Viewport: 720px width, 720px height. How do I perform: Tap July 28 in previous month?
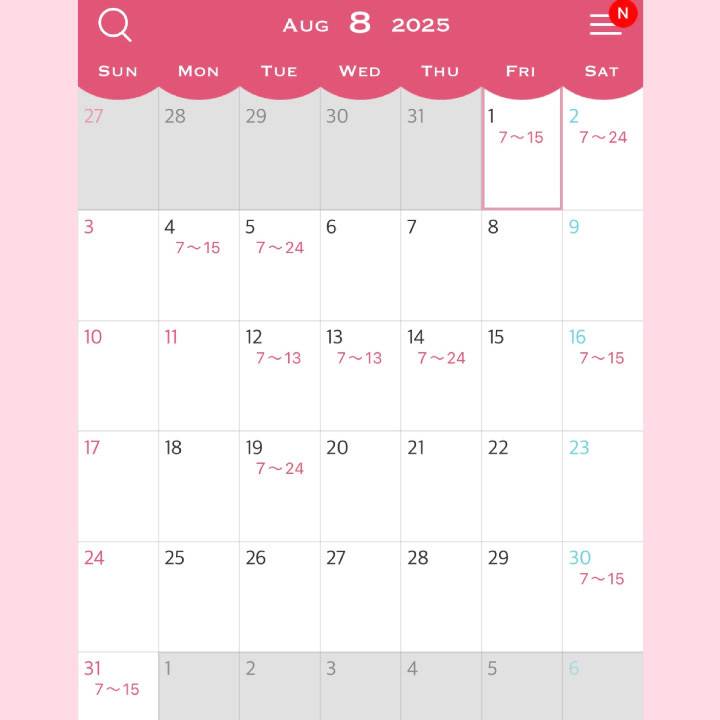tap(198, 150)
